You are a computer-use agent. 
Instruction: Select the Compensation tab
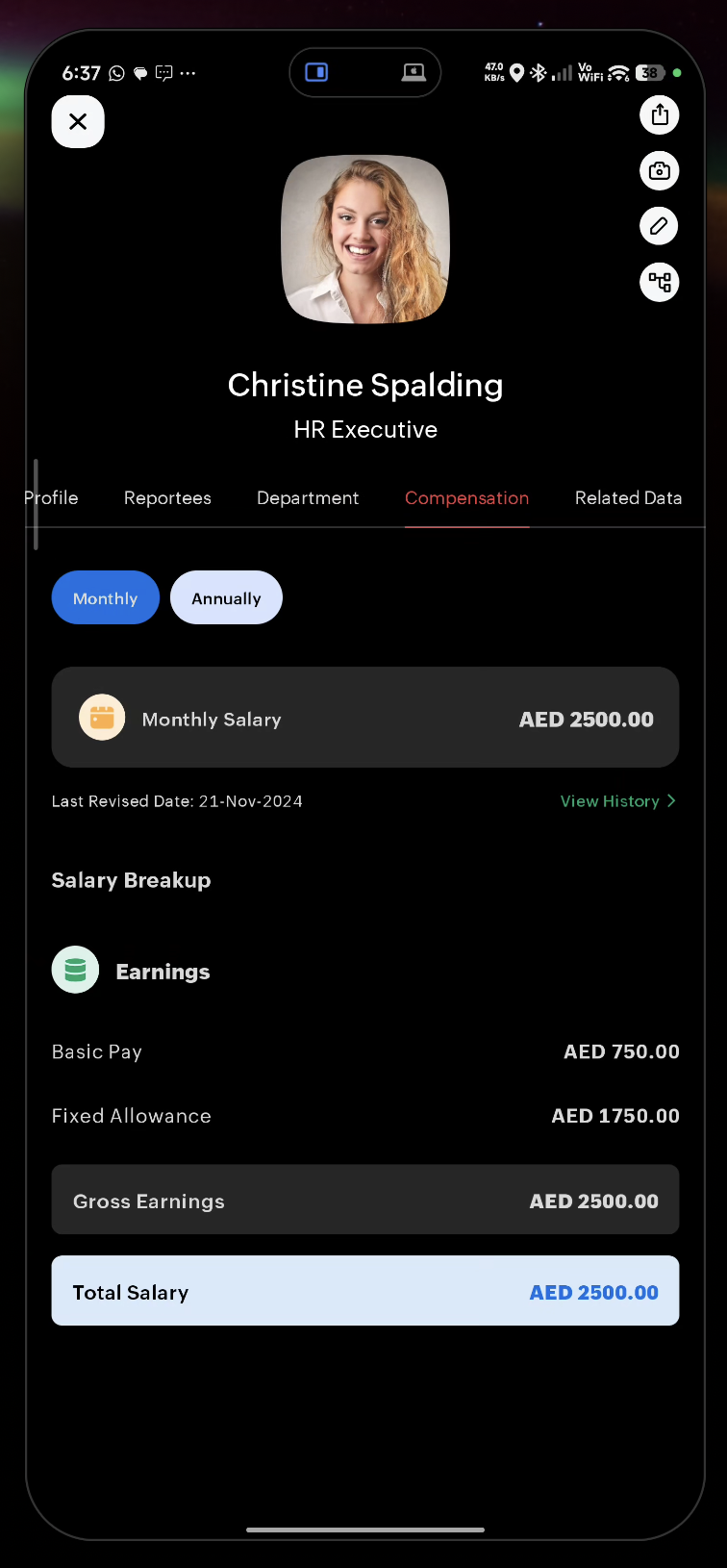(x=466, y=498)
